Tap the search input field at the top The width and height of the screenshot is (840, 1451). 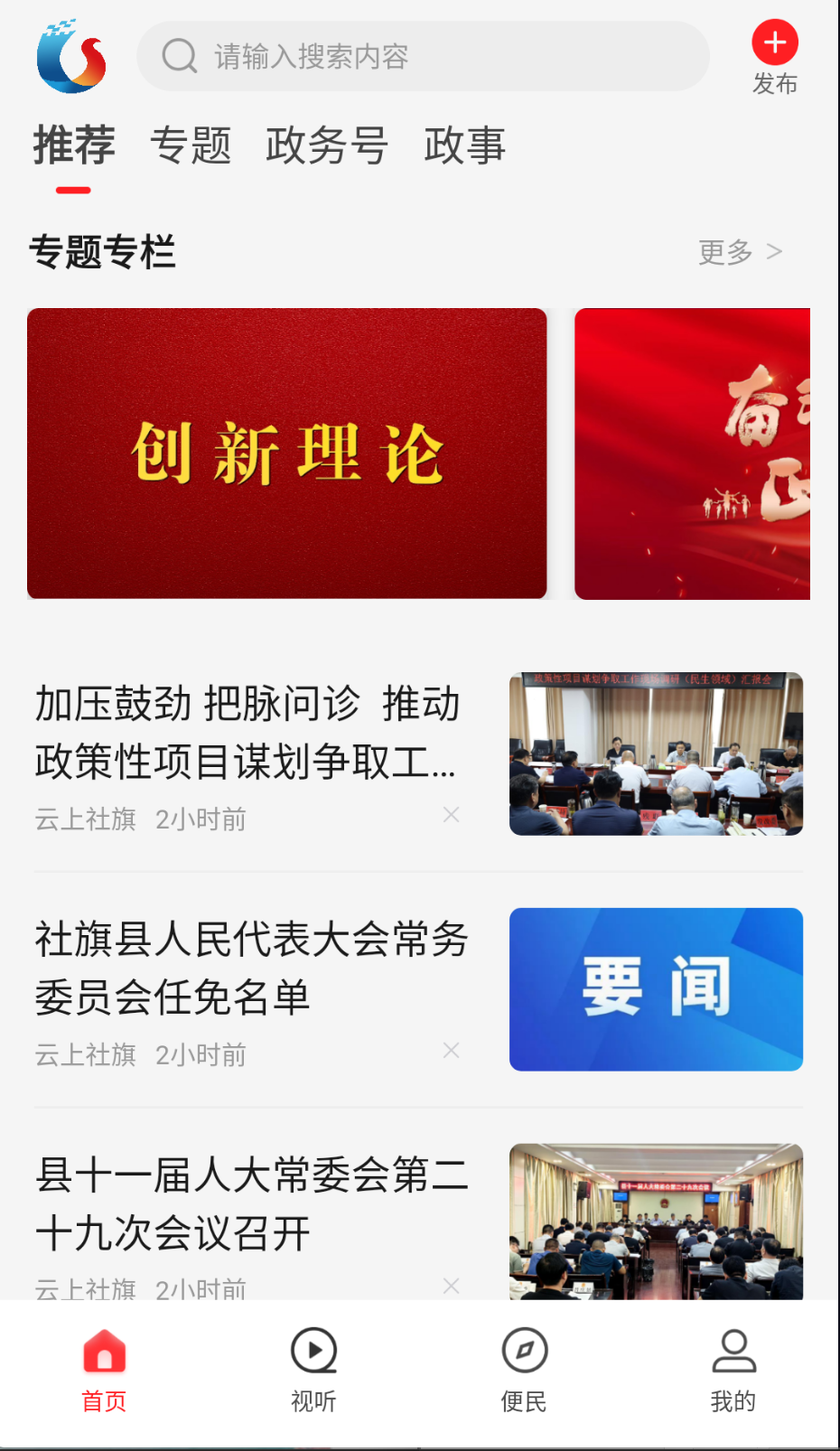(423, 56)
